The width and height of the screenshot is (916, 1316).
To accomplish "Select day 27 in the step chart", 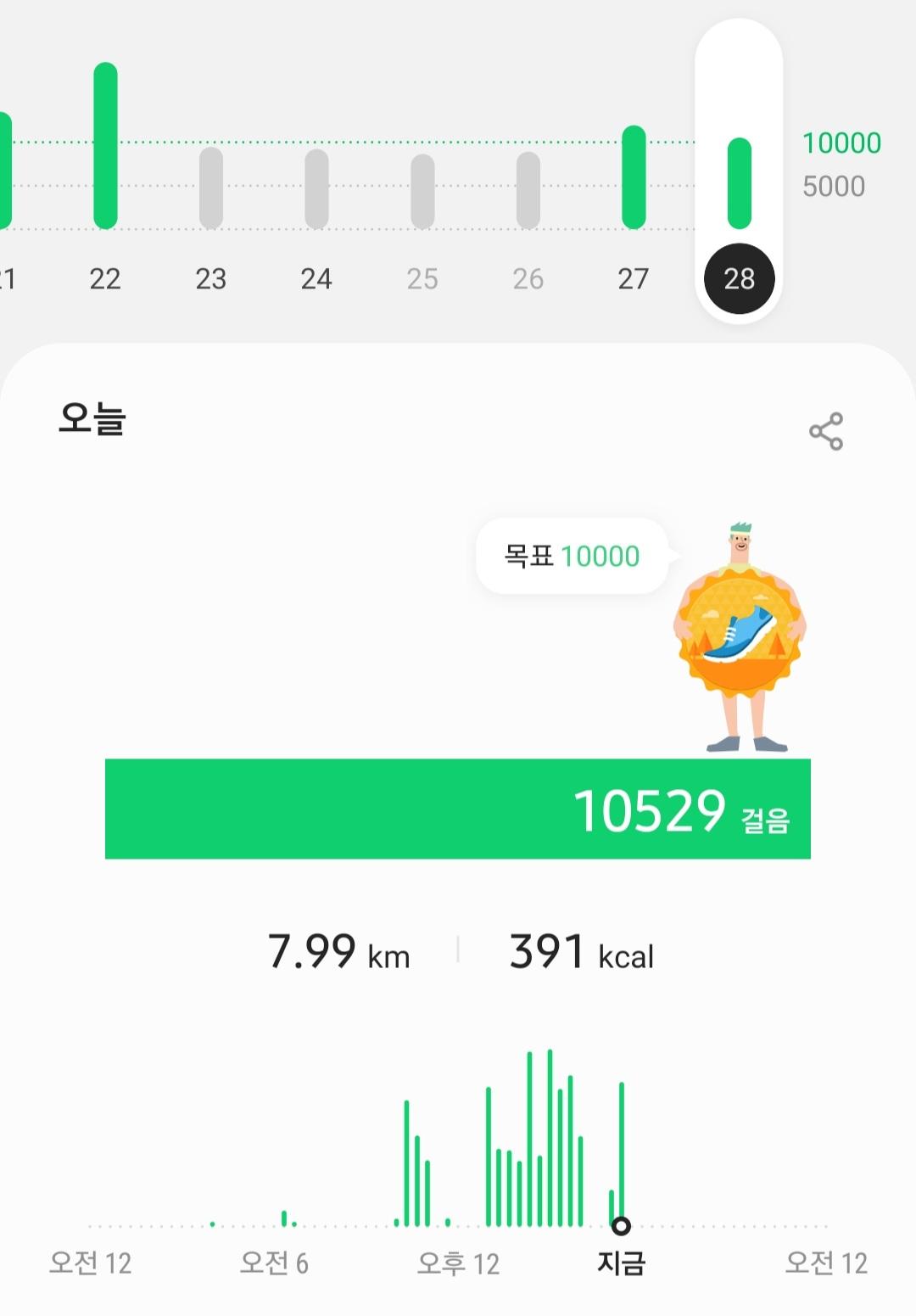I will pos(634,176).
